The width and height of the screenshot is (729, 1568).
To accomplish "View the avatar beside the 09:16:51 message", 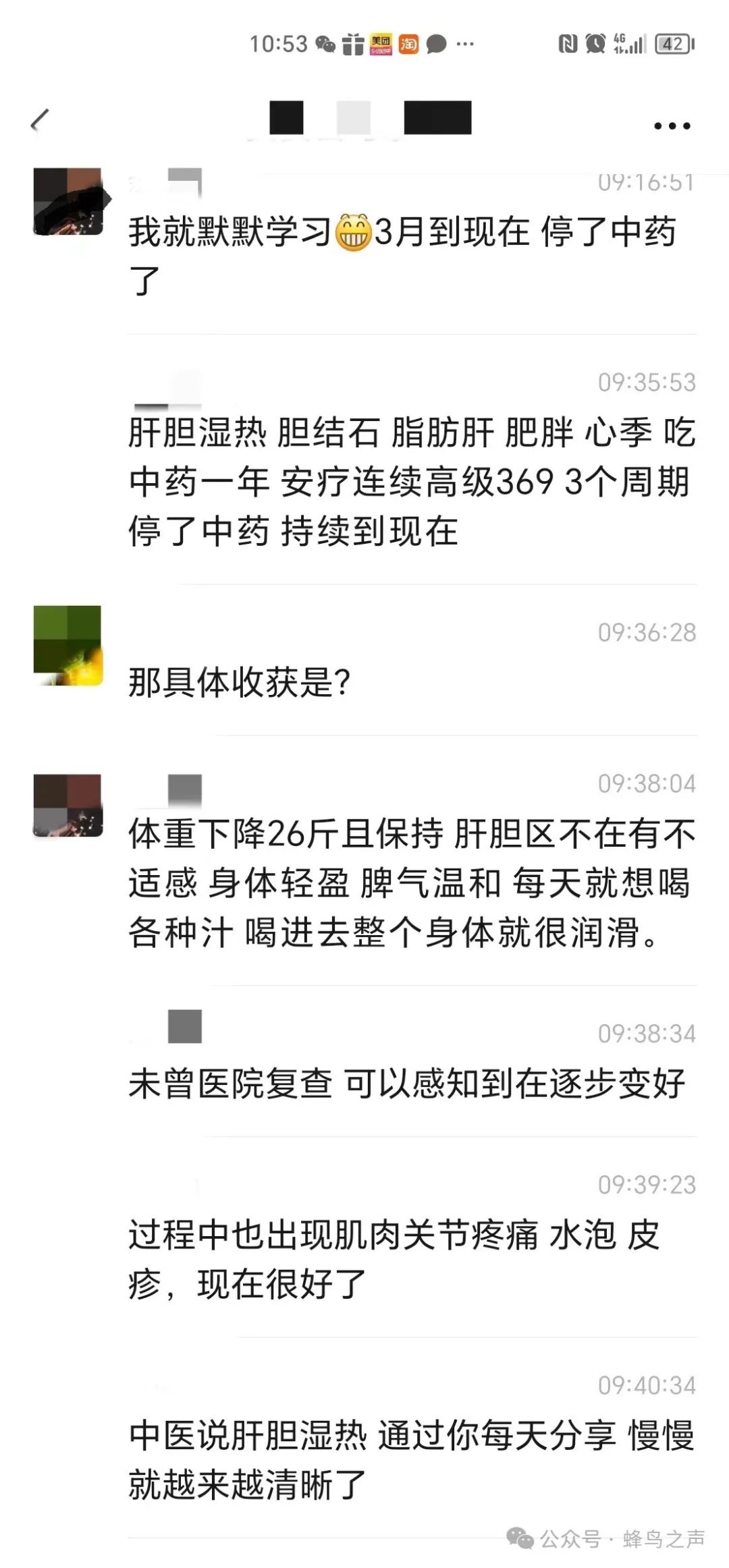I will point(70,201).
